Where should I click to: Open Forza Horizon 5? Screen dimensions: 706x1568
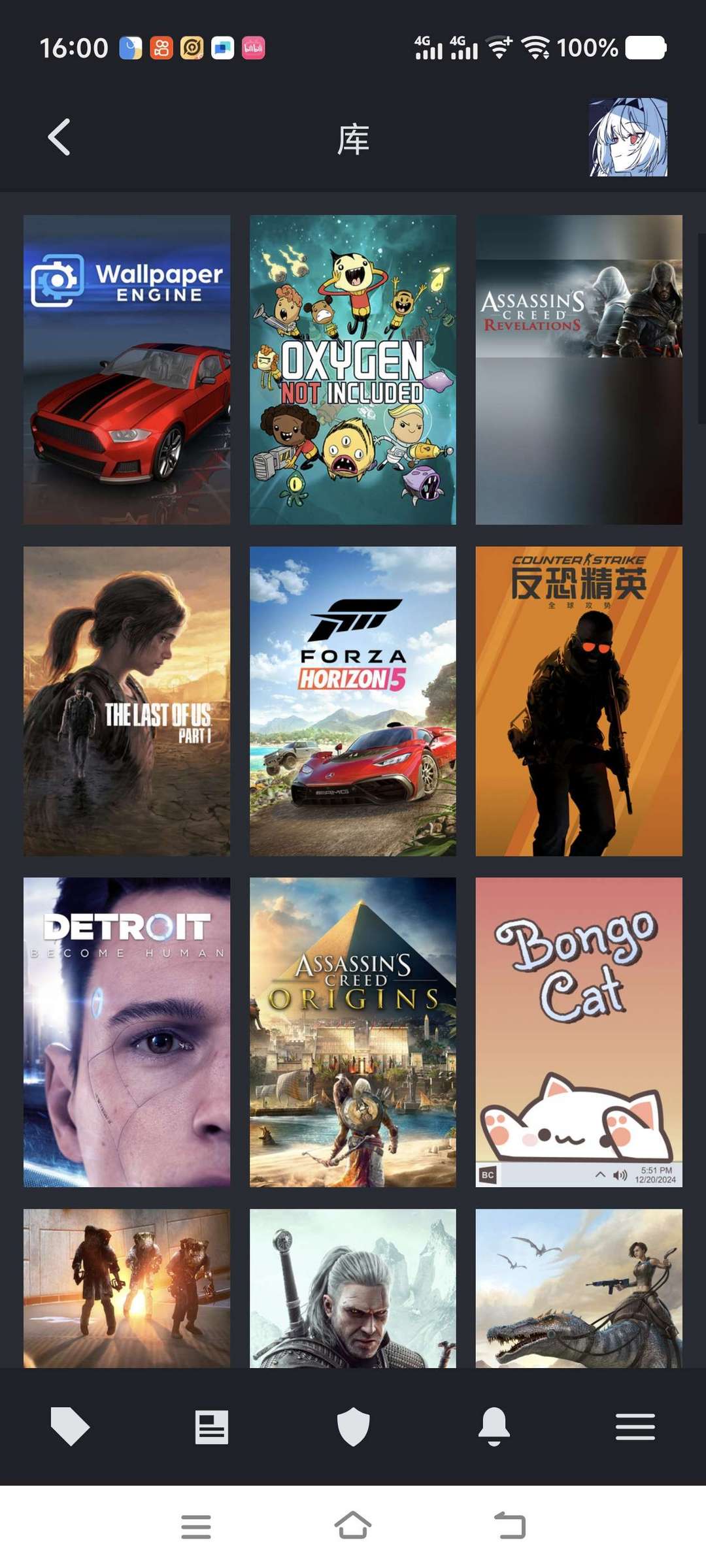tap(353, 701)
